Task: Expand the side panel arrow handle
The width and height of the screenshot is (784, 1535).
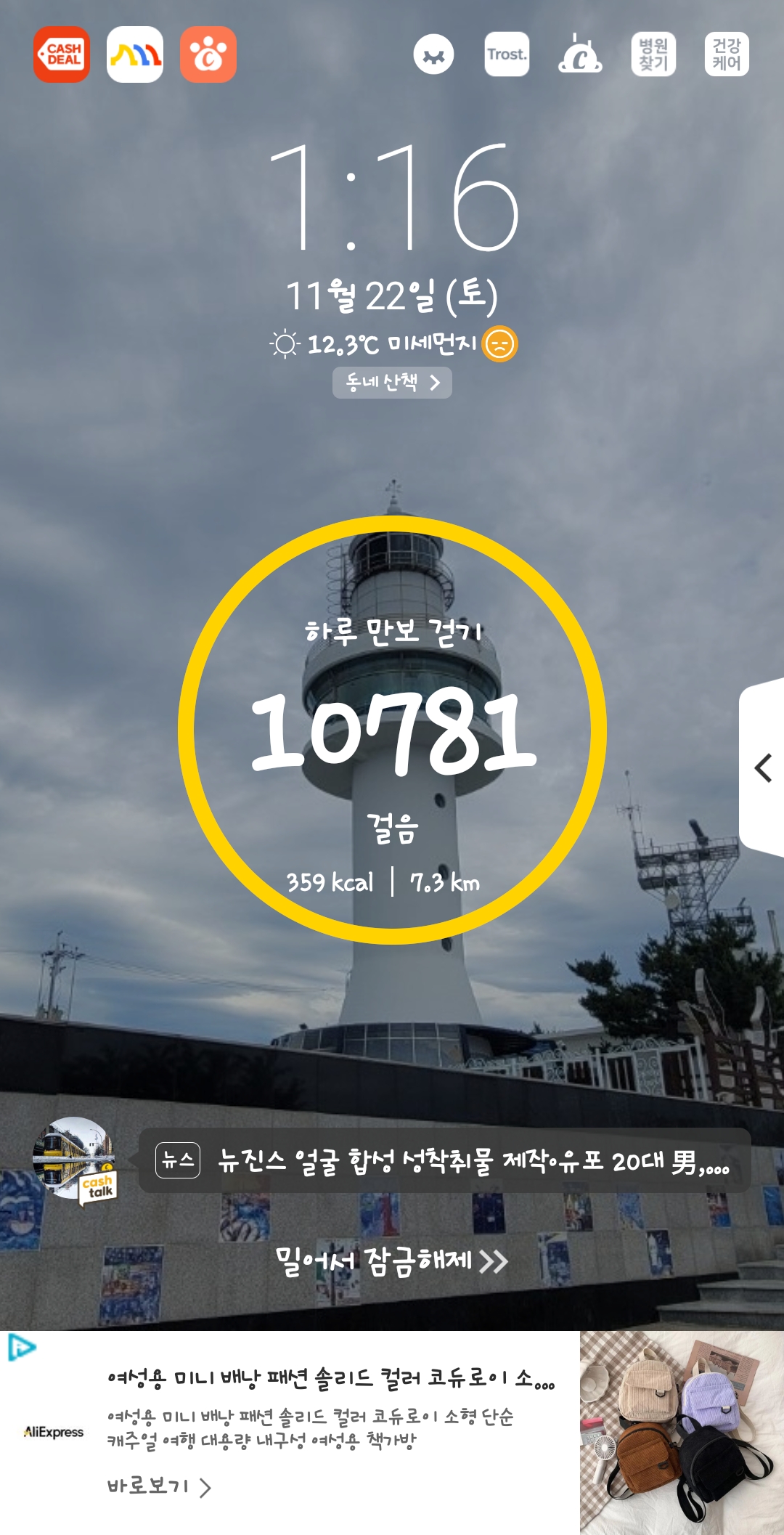Action: tap(762, 767)
